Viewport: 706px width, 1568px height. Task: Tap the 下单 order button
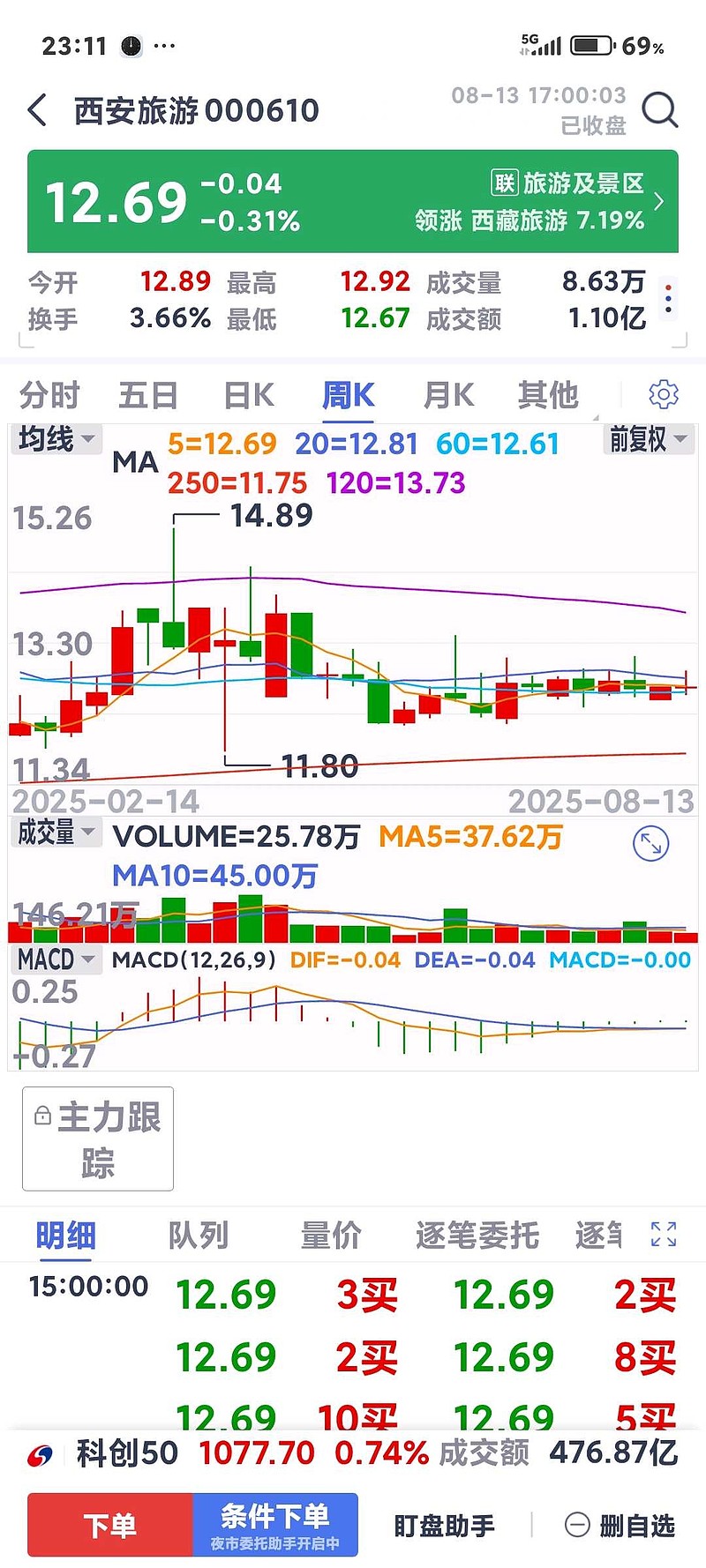coord(110,1525)
